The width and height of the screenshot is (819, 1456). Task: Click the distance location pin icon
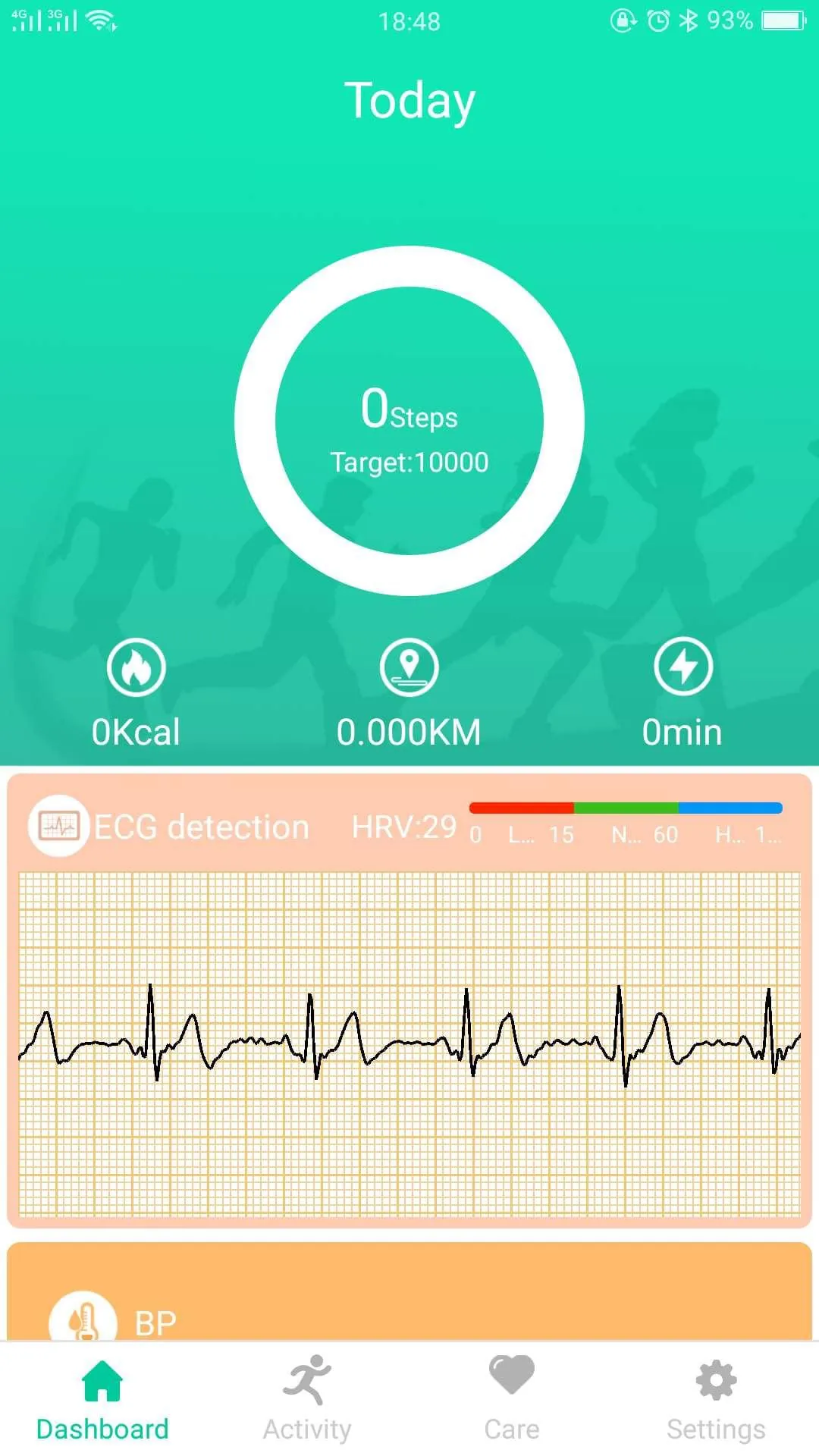click(409, 665)
